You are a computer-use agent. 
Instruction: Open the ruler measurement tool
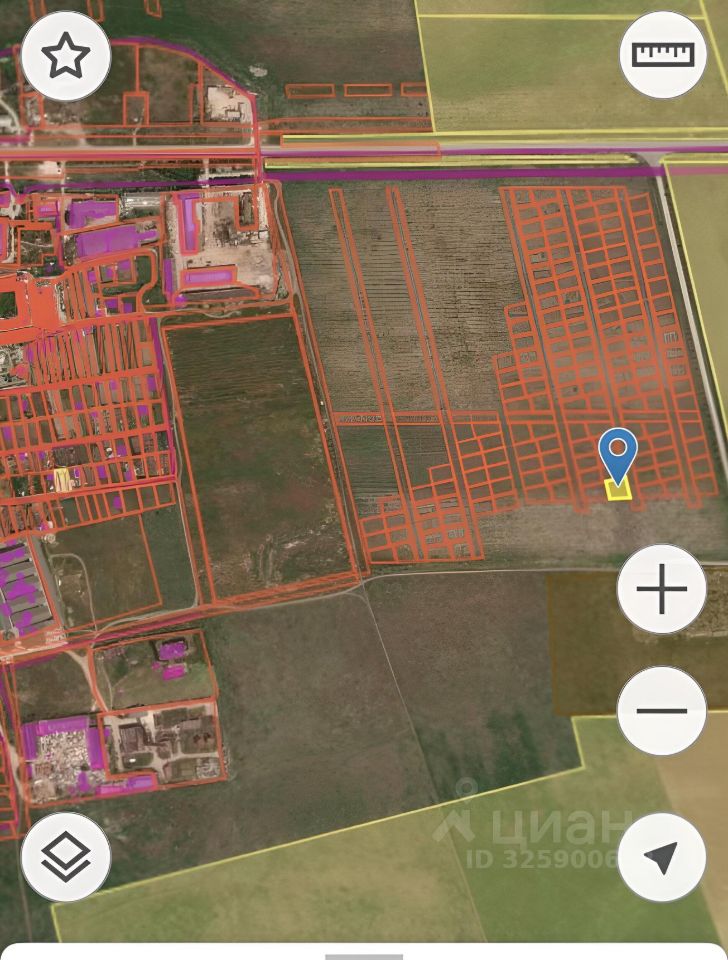pos(663,54)
